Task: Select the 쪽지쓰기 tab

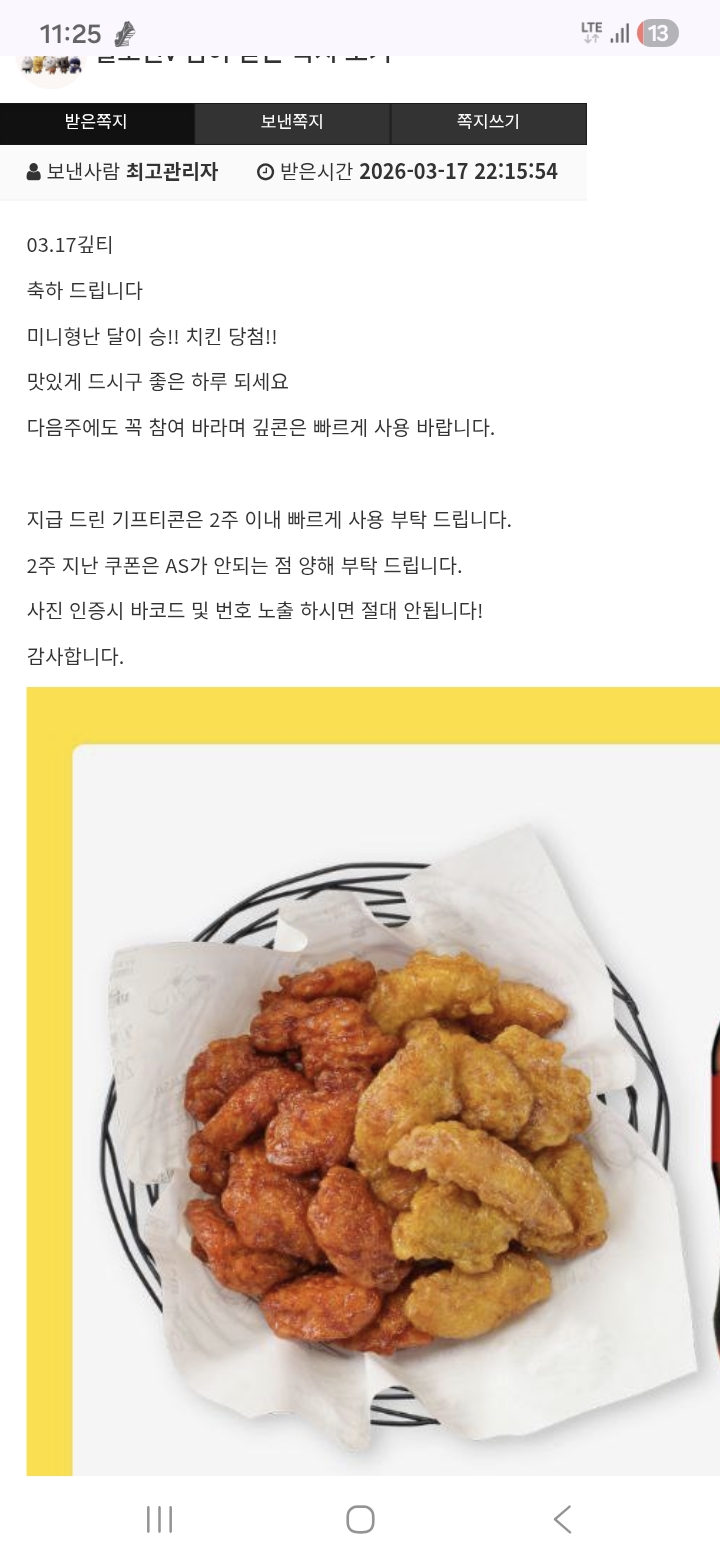Action: [488, 123]
